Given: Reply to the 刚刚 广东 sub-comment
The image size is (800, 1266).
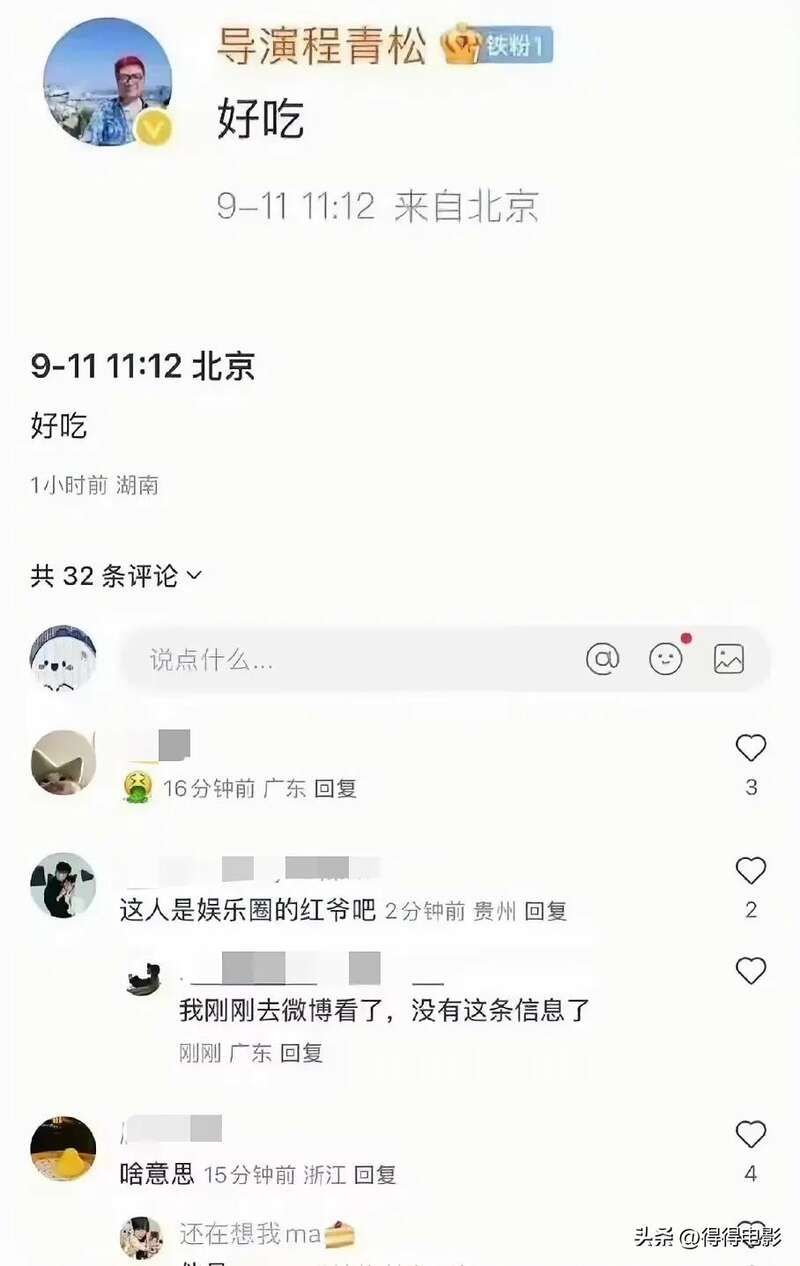Looking at the screenshot, I should 301,1053.
